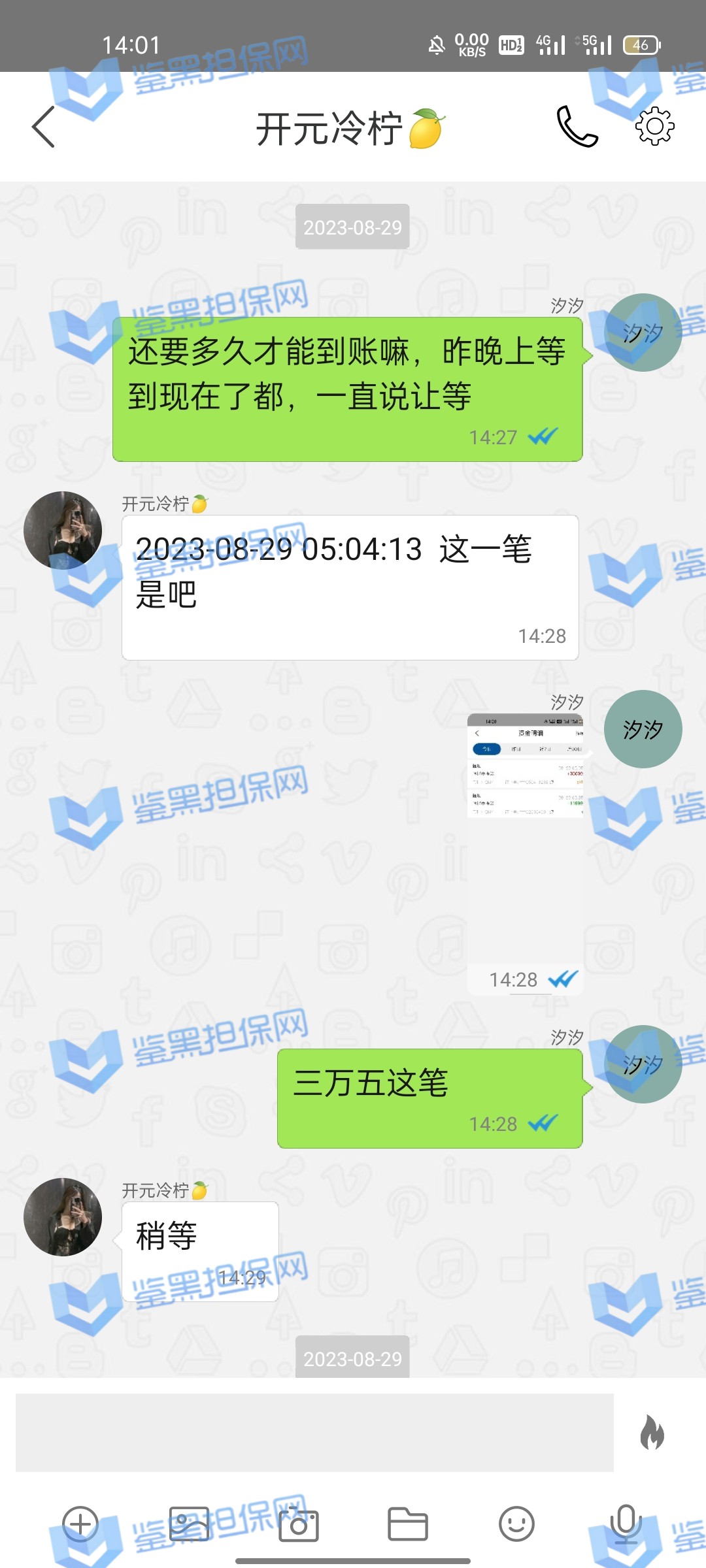The width and height of the screenshot is (706, 1568).
Task: Open the camera to take a photo
Action: 299,1525
